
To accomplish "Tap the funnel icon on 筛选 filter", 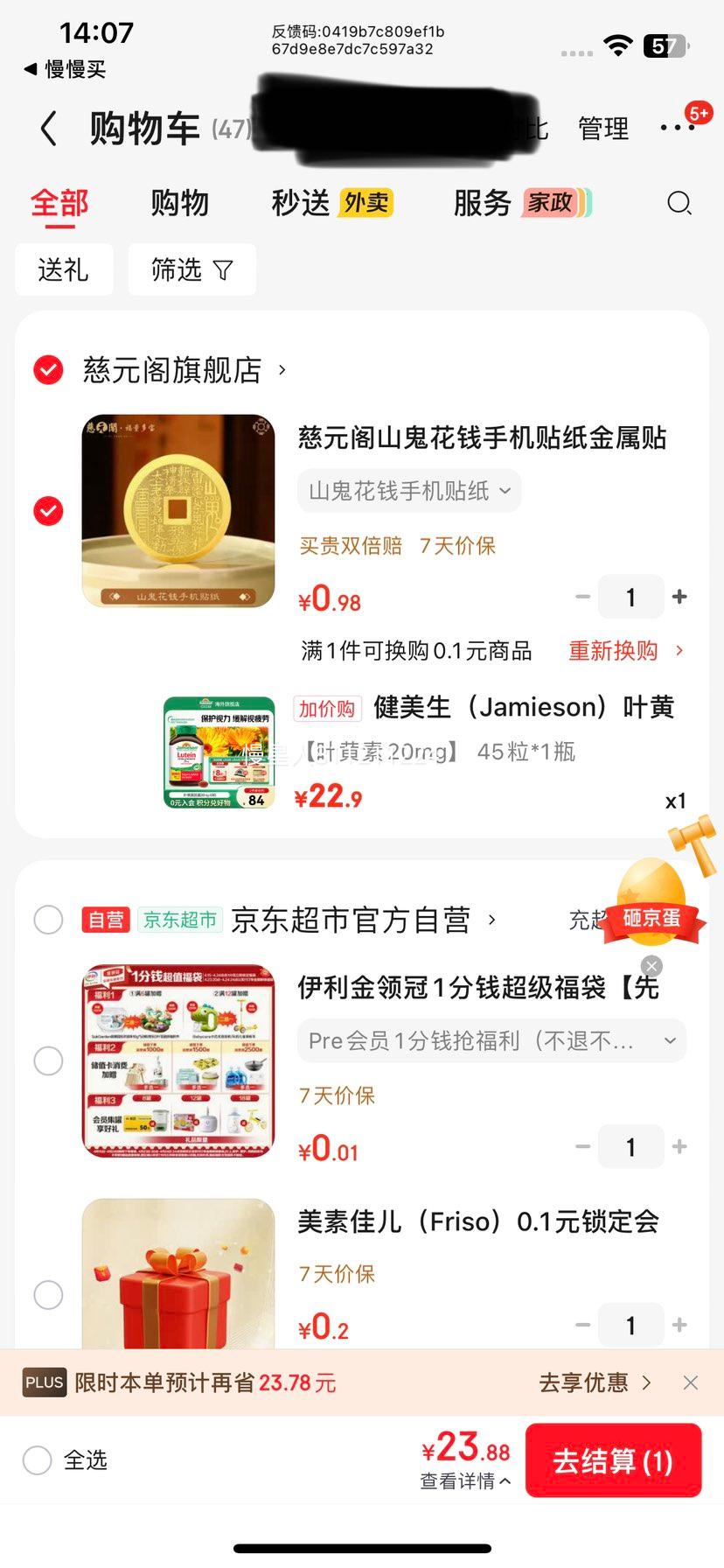I will (x=222, y=269).
